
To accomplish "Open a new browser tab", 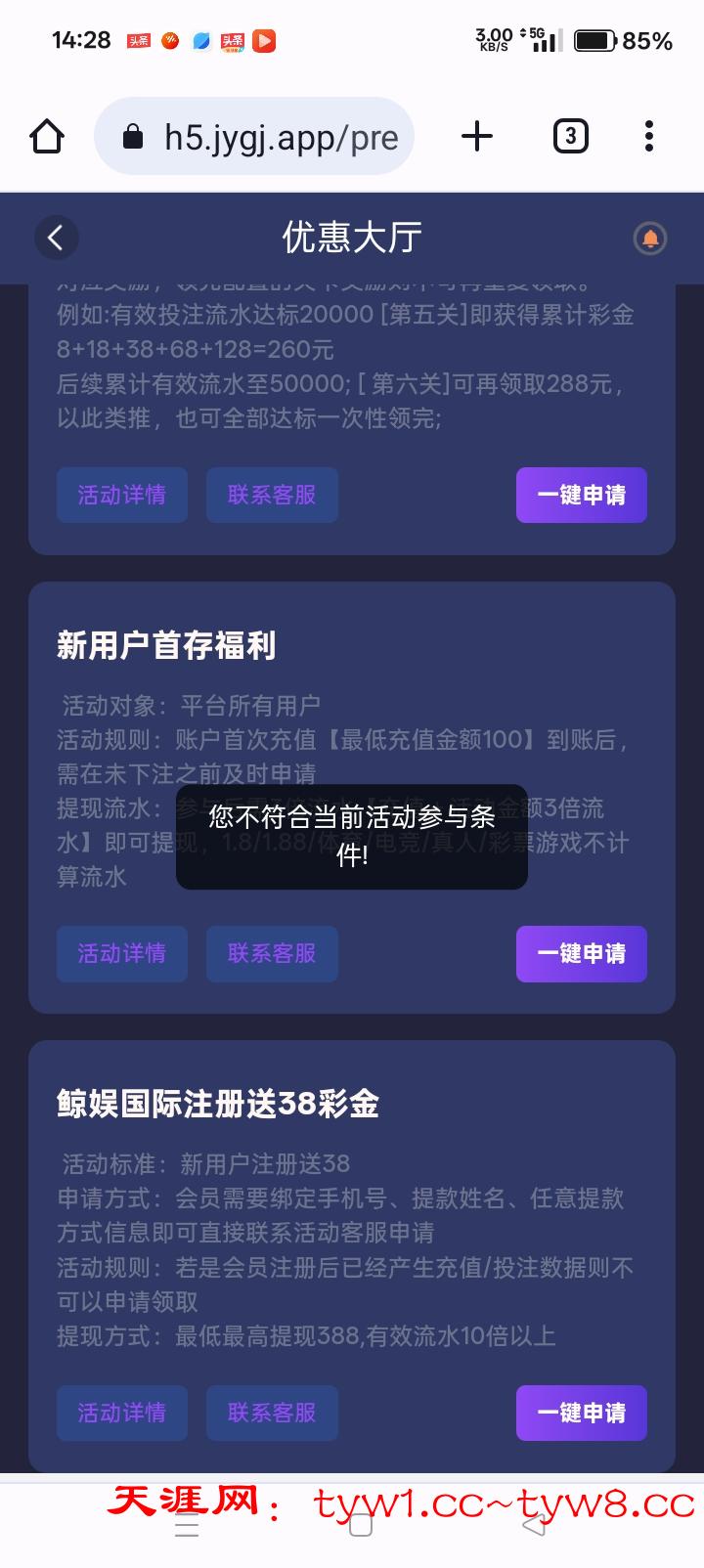I will (x=477, y=137).
